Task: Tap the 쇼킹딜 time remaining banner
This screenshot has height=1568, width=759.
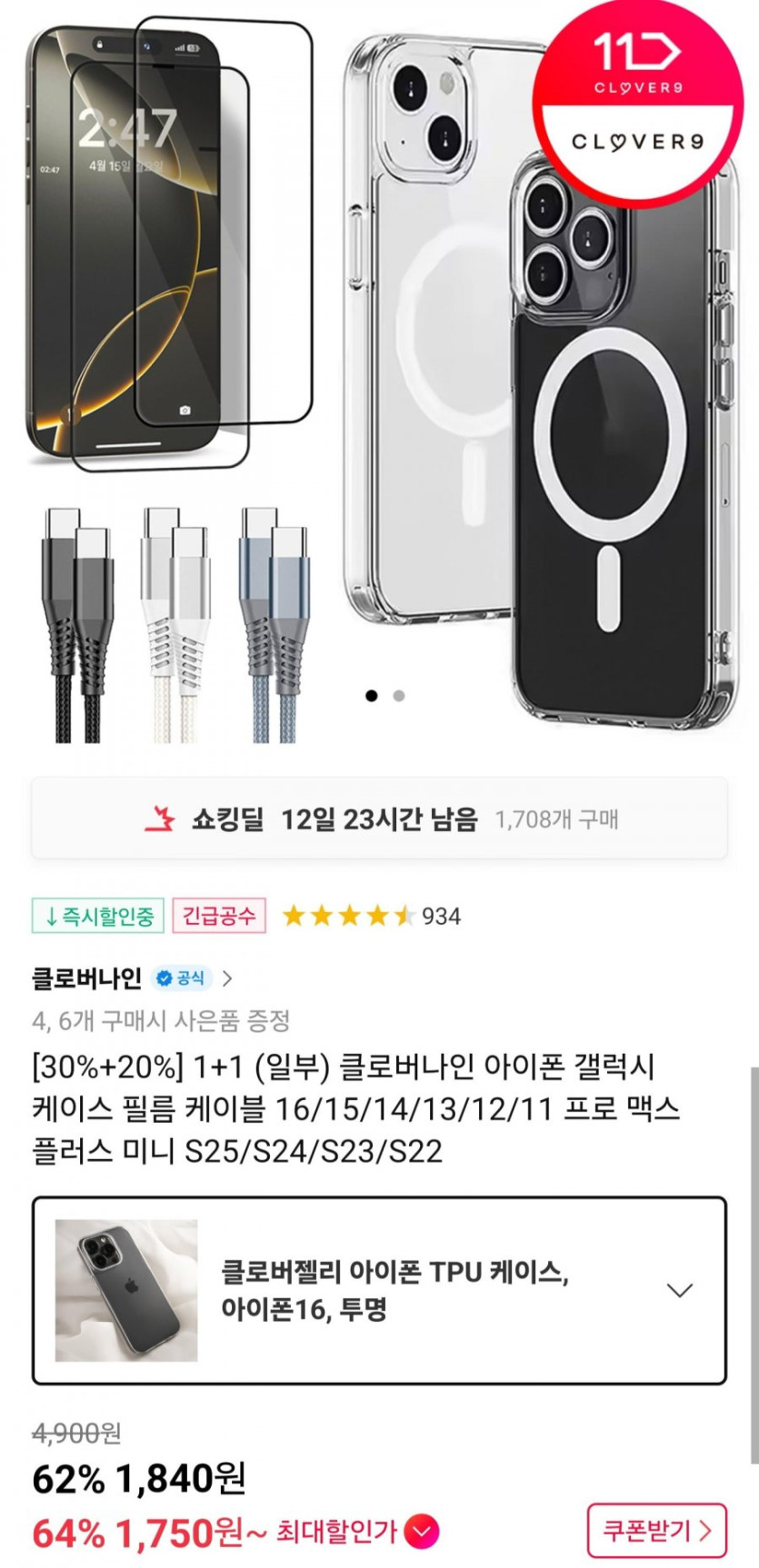Action: click(x=379, y=819)
